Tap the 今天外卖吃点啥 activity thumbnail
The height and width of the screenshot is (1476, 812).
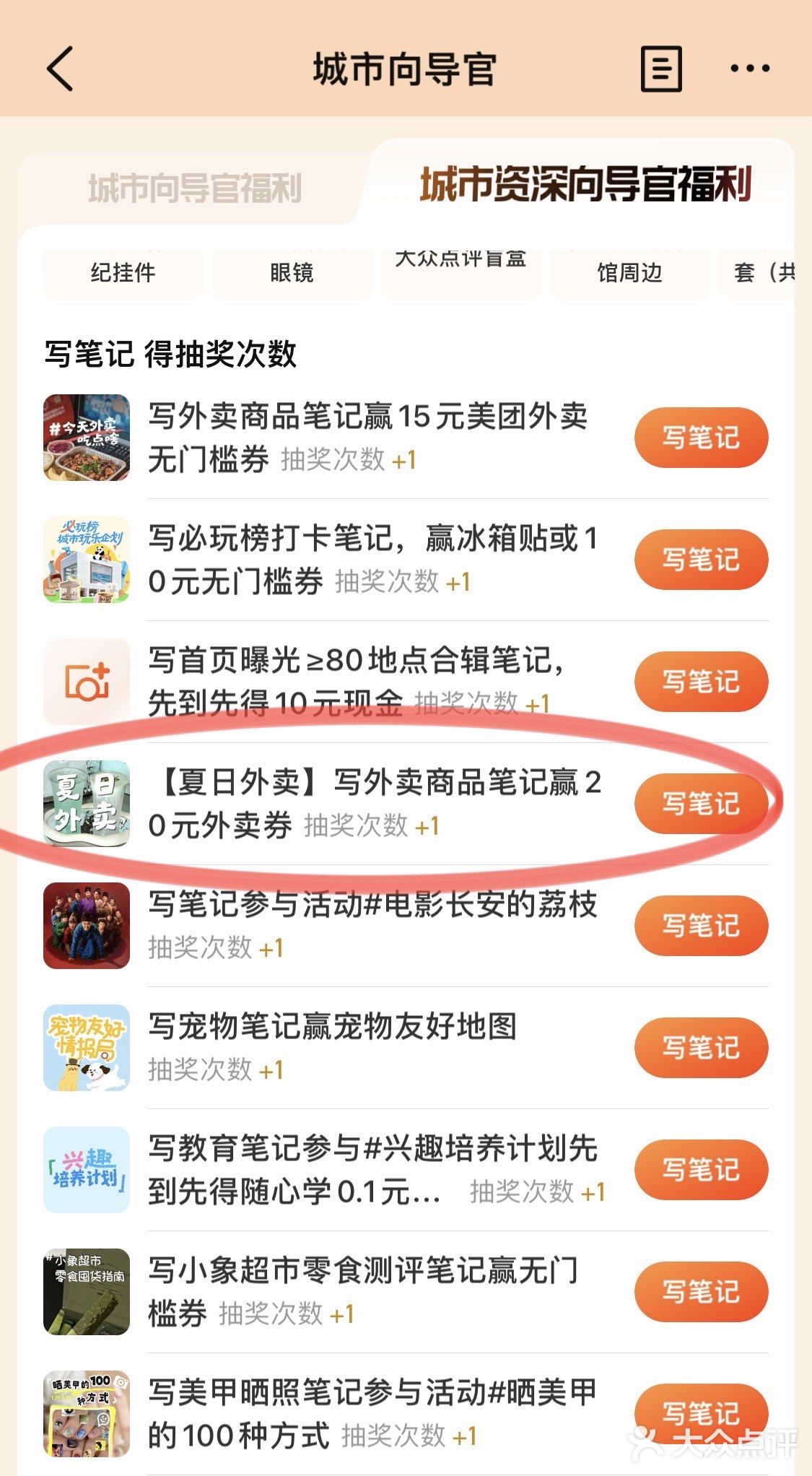86,438
